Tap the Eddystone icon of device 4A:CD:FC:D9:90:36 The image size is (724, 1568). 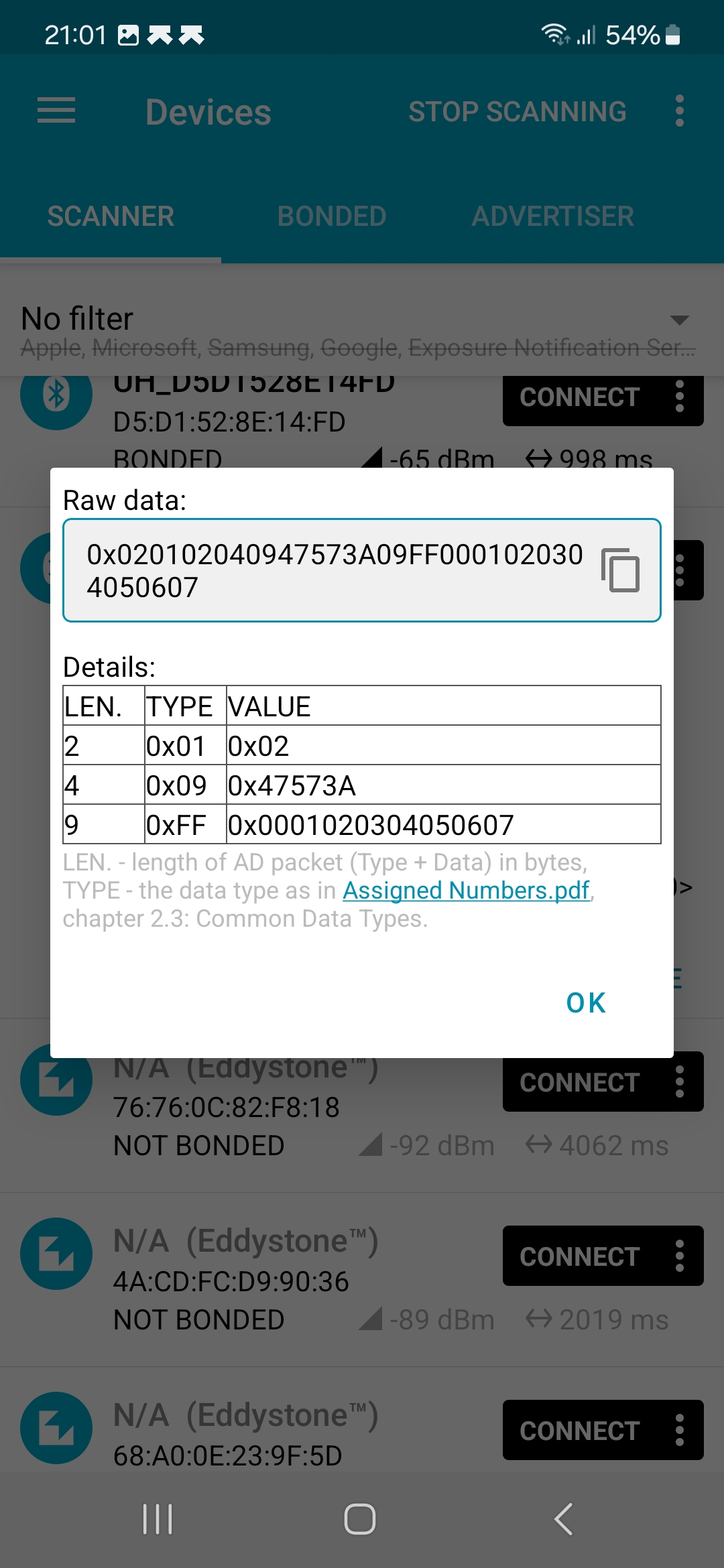56,1254
